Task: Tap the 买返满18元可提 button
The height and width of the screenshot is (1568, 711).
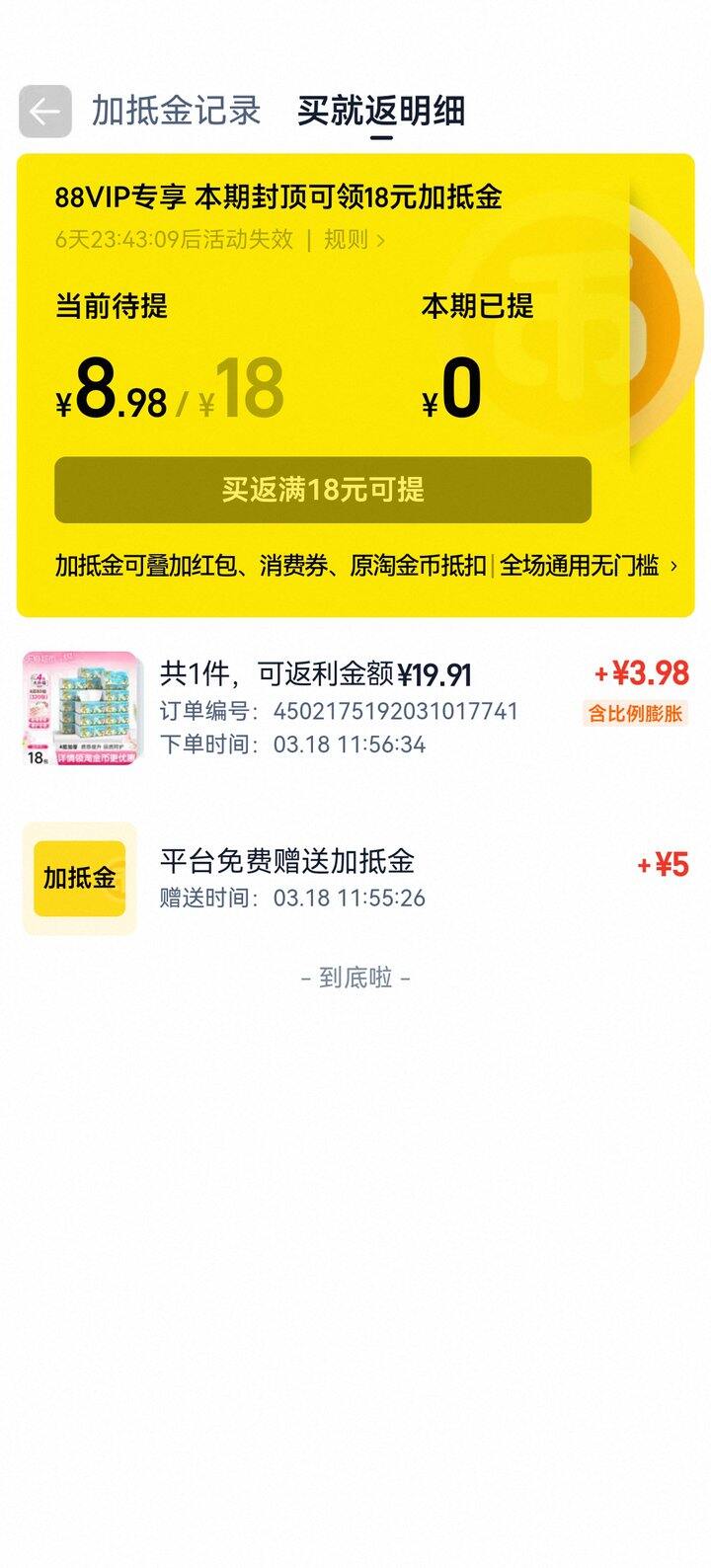Action: 323,490
